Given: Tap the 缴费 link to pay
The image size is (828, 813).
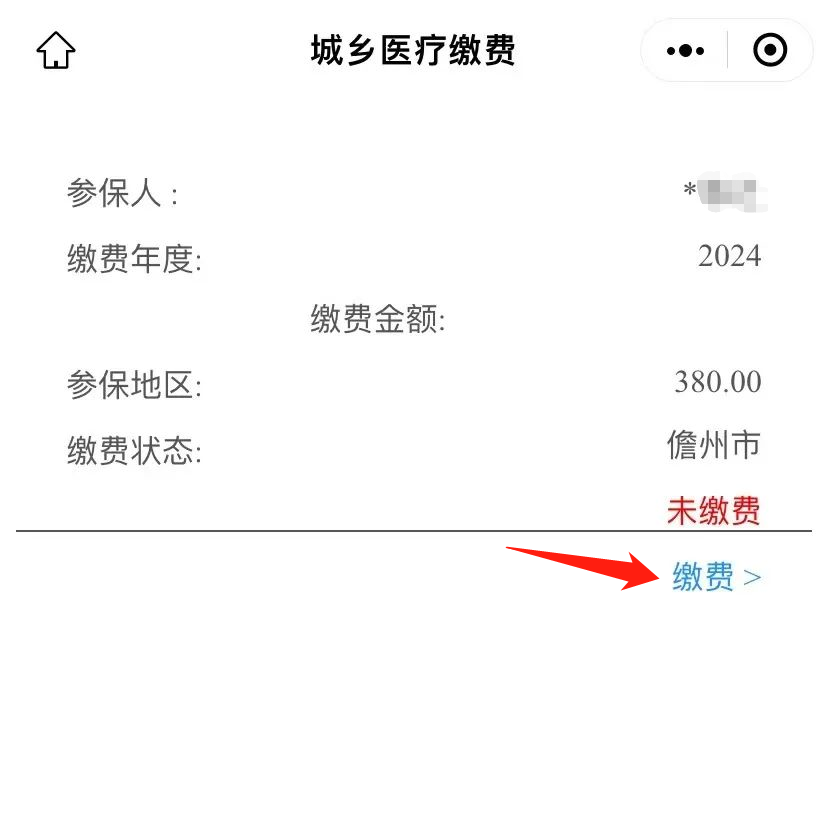Looking at the screenshot, I should (715, 577).
